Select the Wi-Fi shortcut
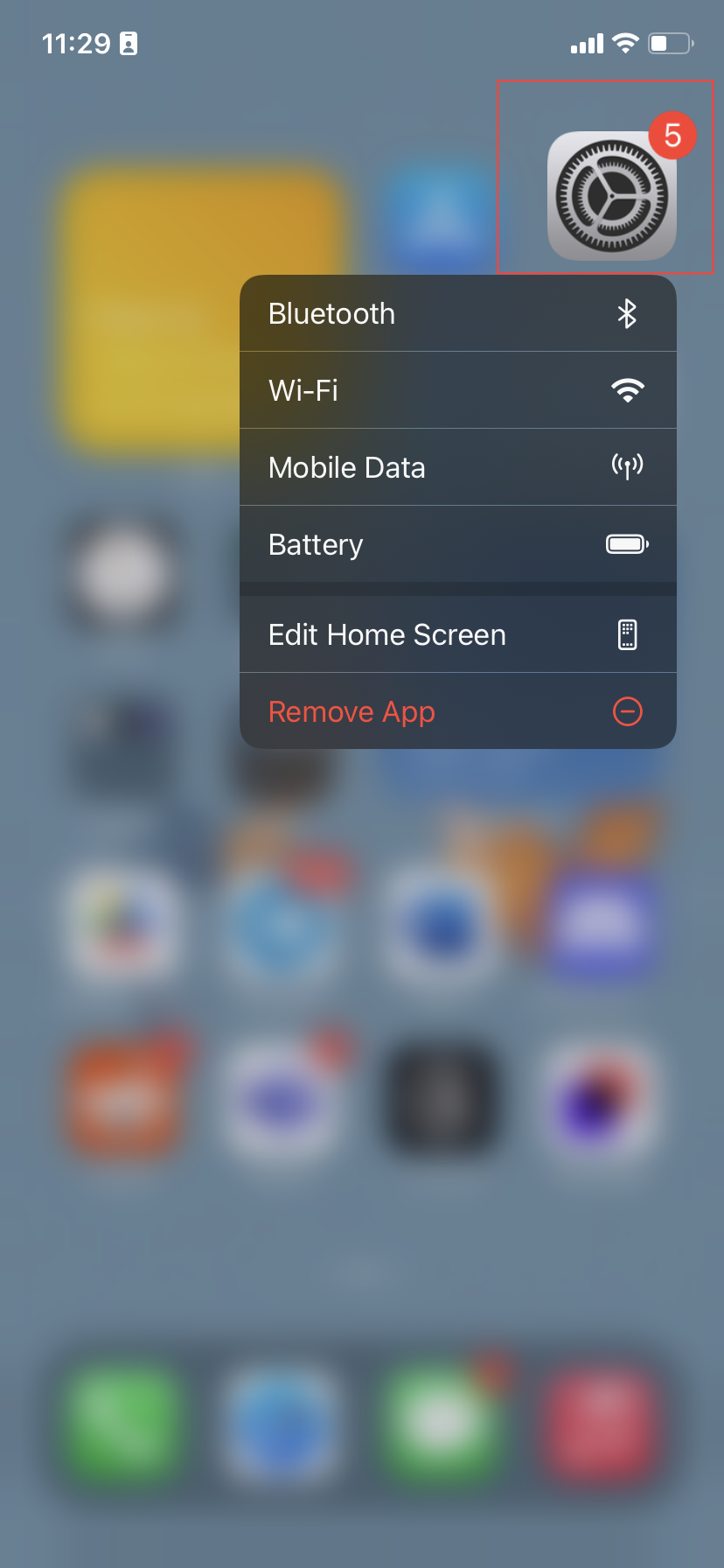Viewport: 724px width, 1568px height. 457,390
